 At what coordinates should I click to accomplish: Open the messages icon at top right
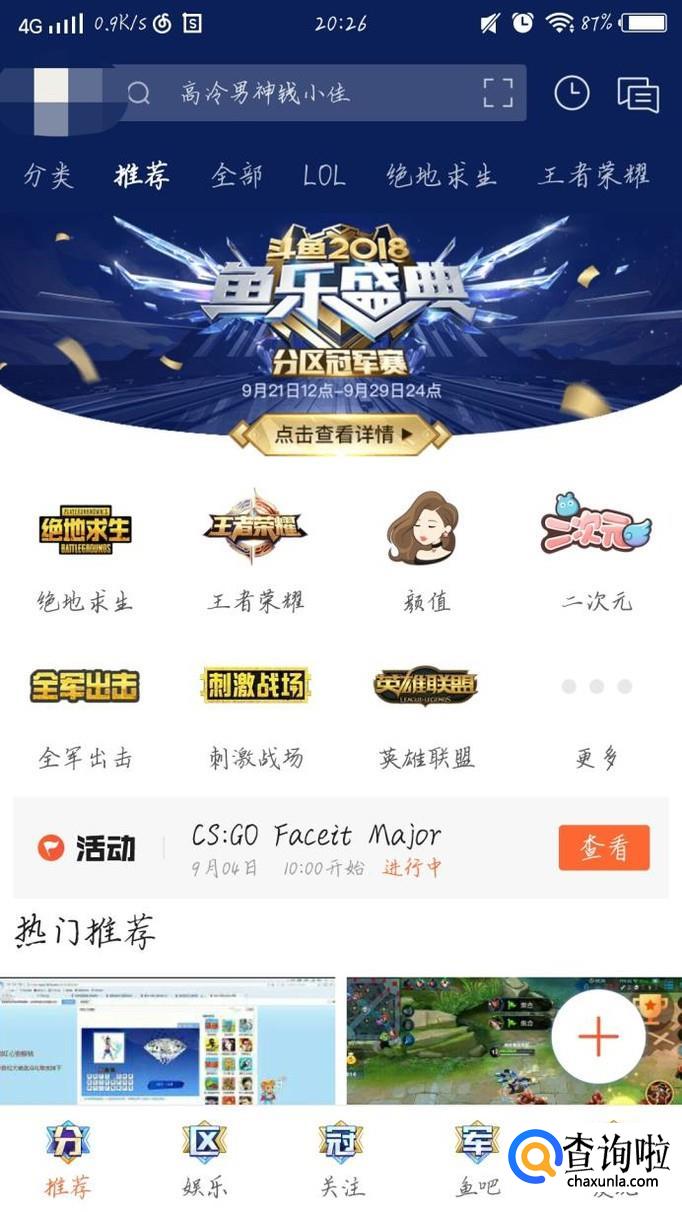pos(638,94)
